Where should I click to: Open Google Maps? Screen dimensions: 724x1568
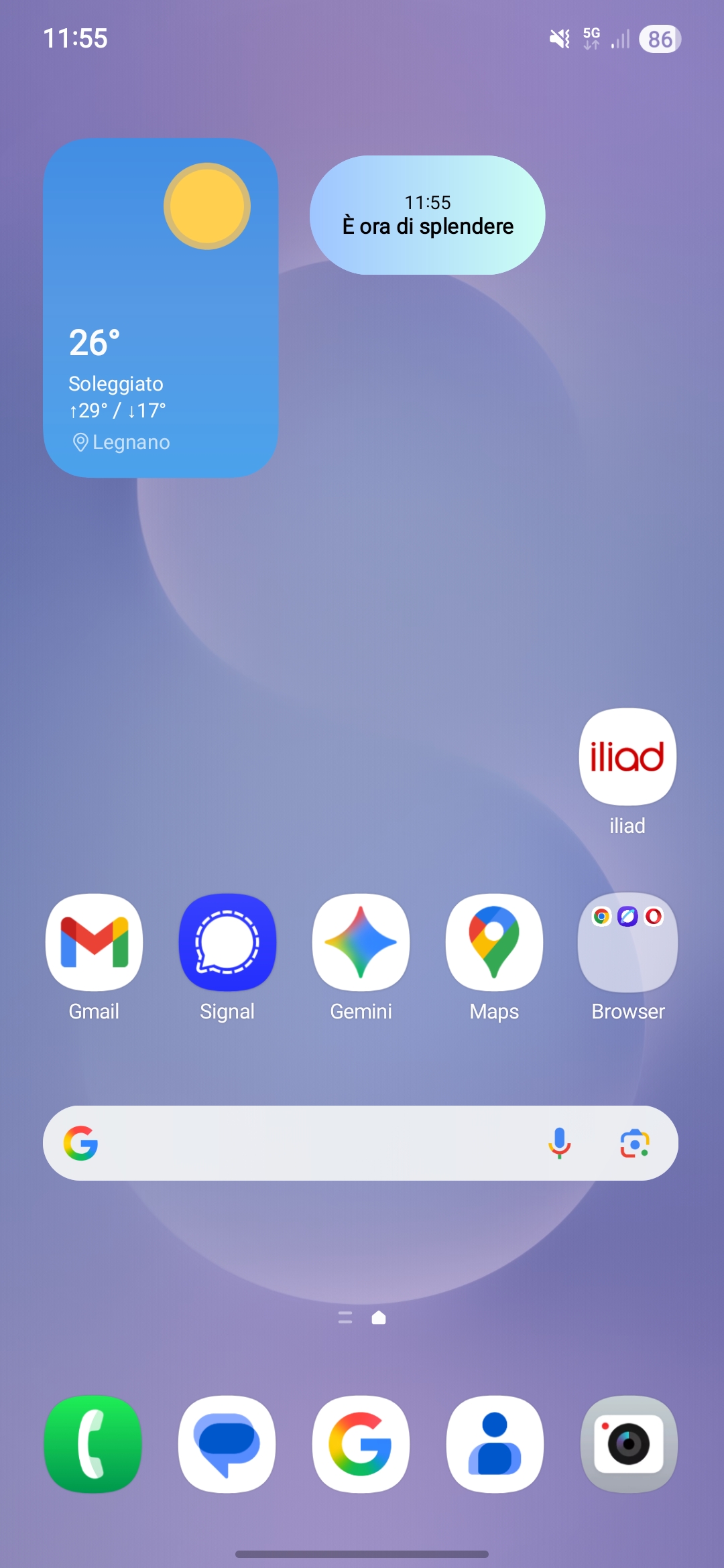(x=494, y=943)
